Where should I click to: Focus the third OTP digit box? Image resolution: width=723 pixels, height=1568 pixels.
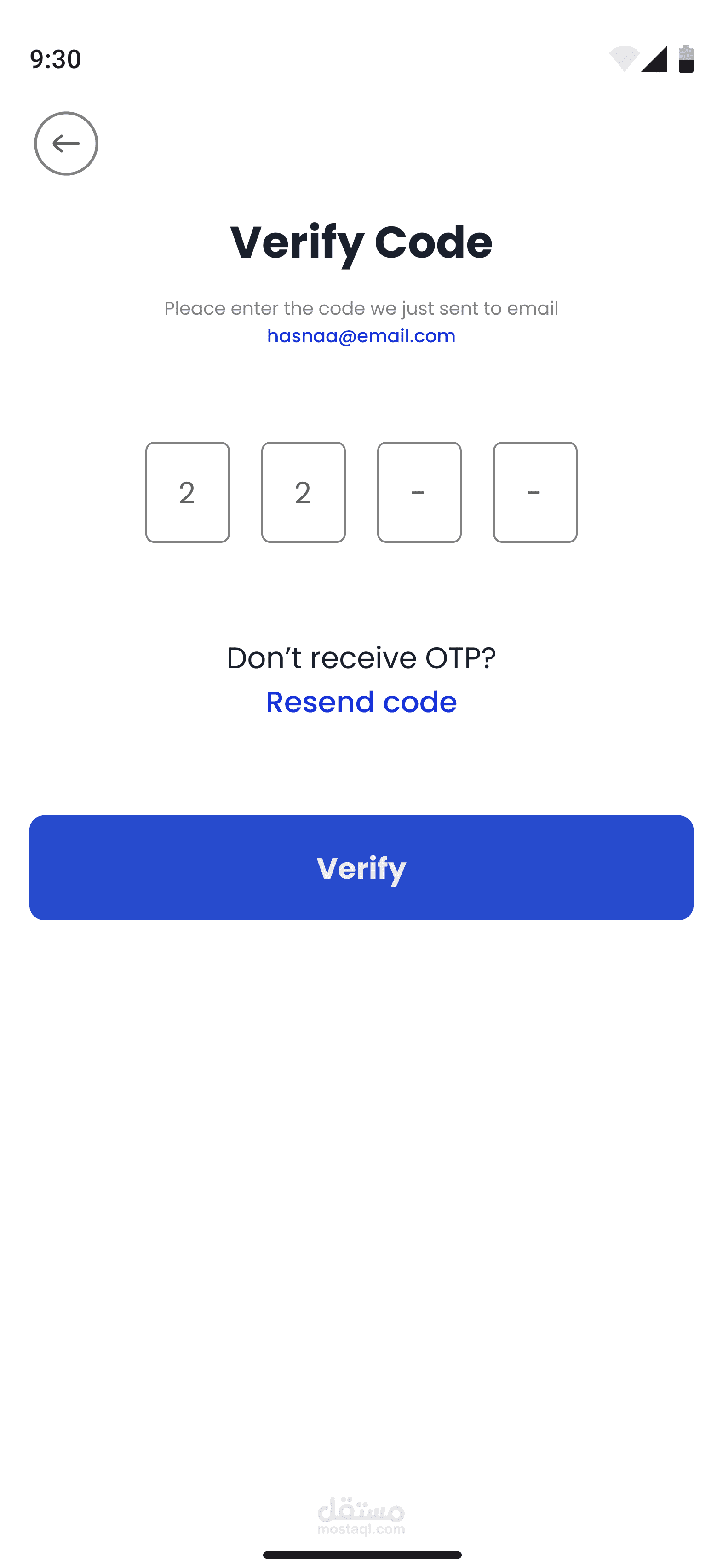(x=419, y=492)
